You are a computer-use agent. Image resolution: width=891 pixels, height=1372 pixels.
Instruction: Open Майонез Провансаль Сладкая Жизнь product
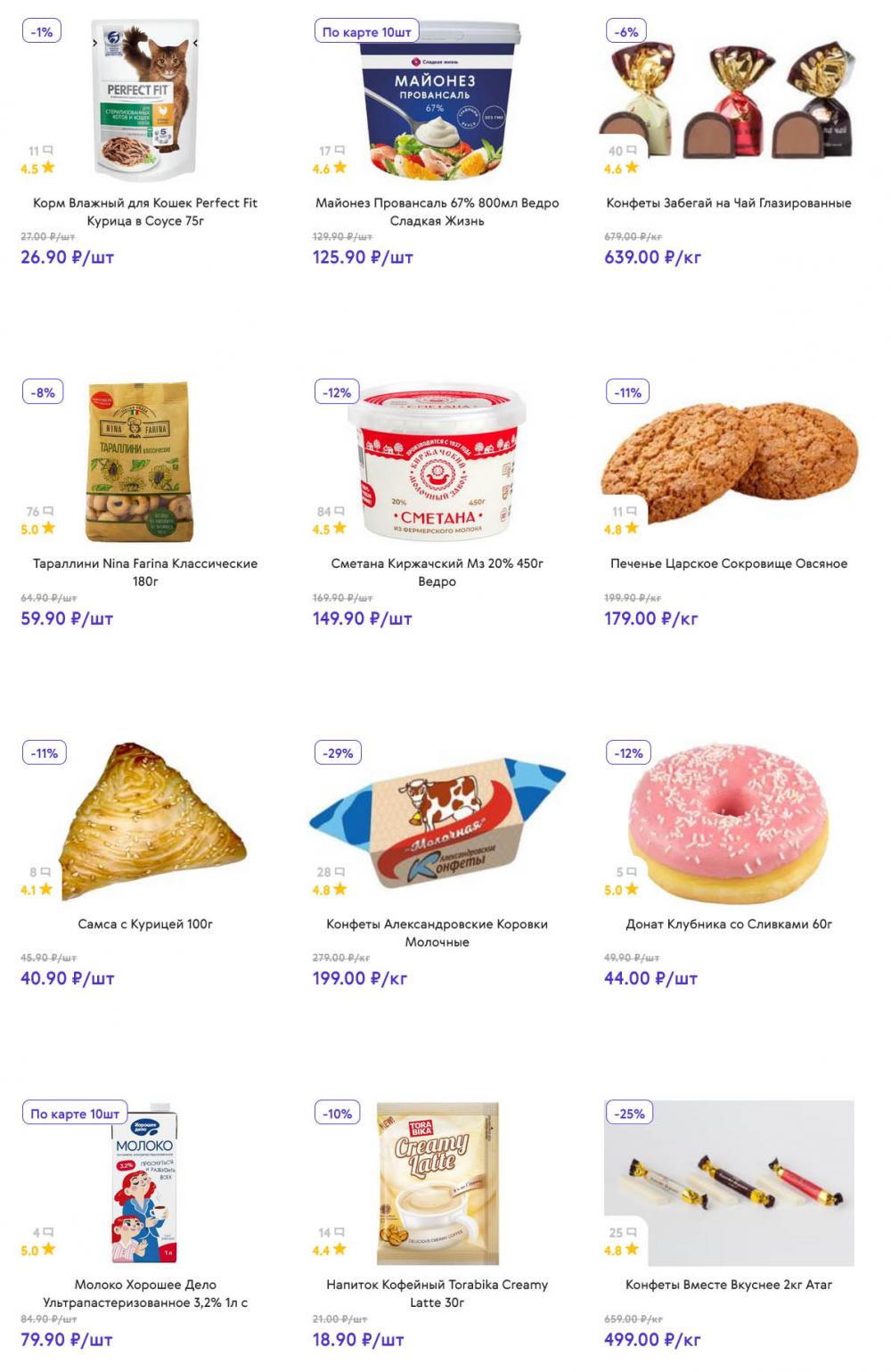coord(437,211)
